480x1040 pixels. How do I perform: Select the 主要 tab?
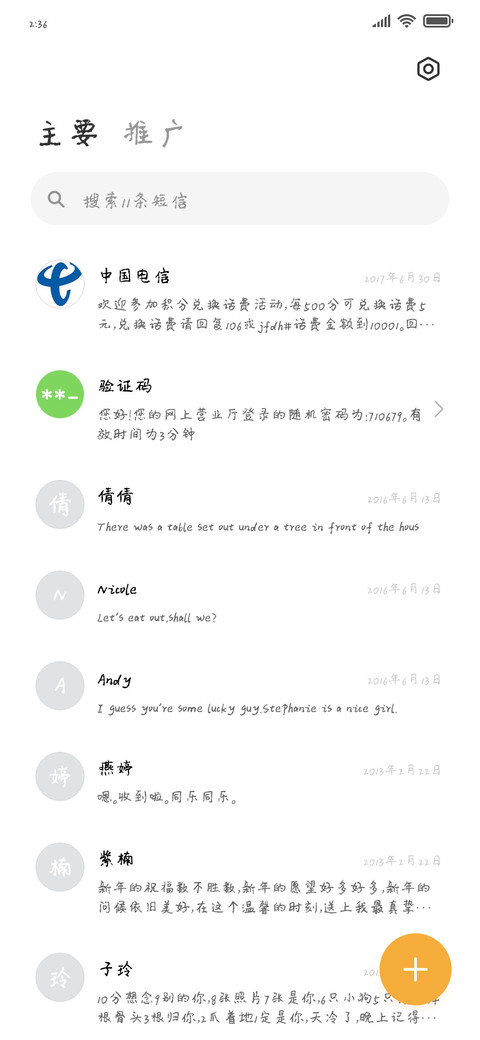click(x=68, y=134)
